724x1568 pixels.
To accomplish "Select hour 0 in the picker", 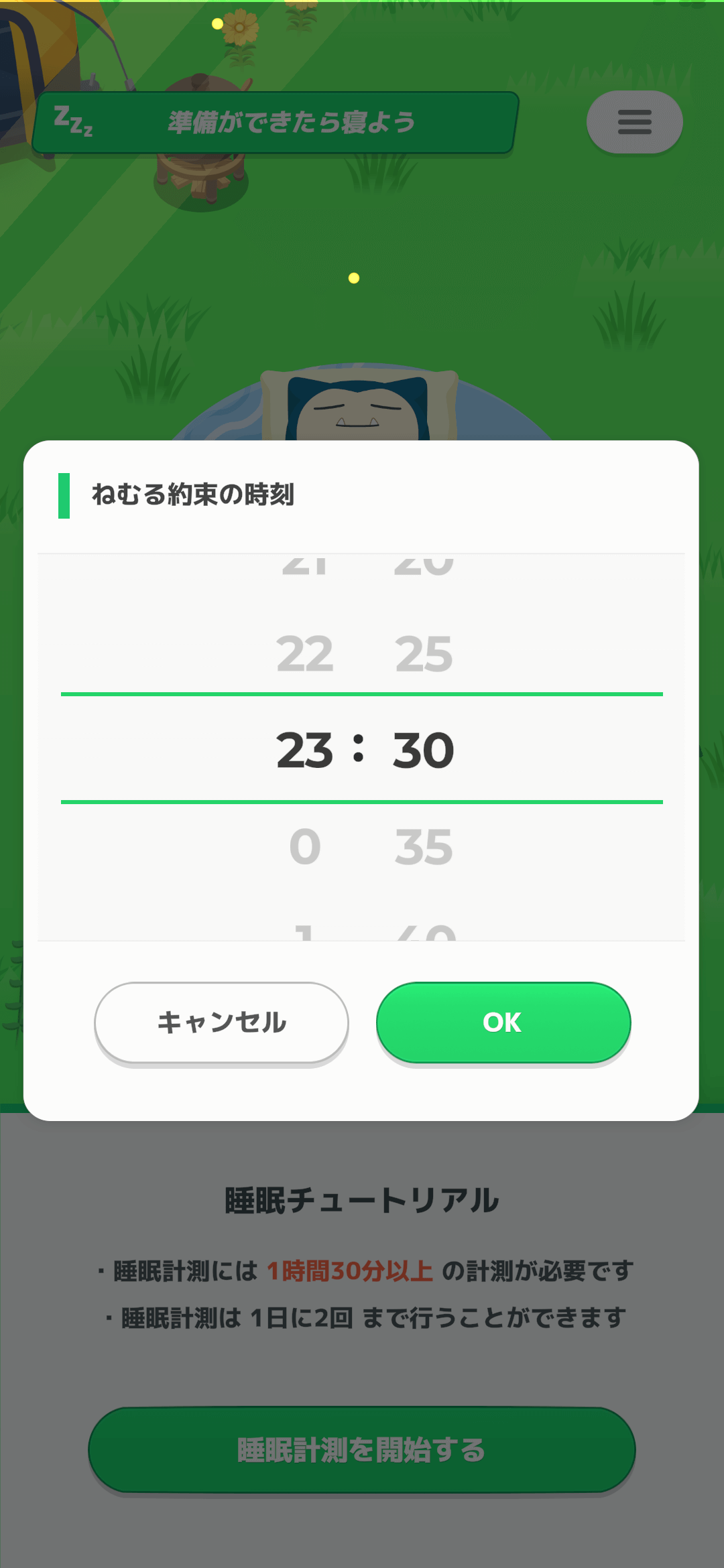I will (305, 847).
